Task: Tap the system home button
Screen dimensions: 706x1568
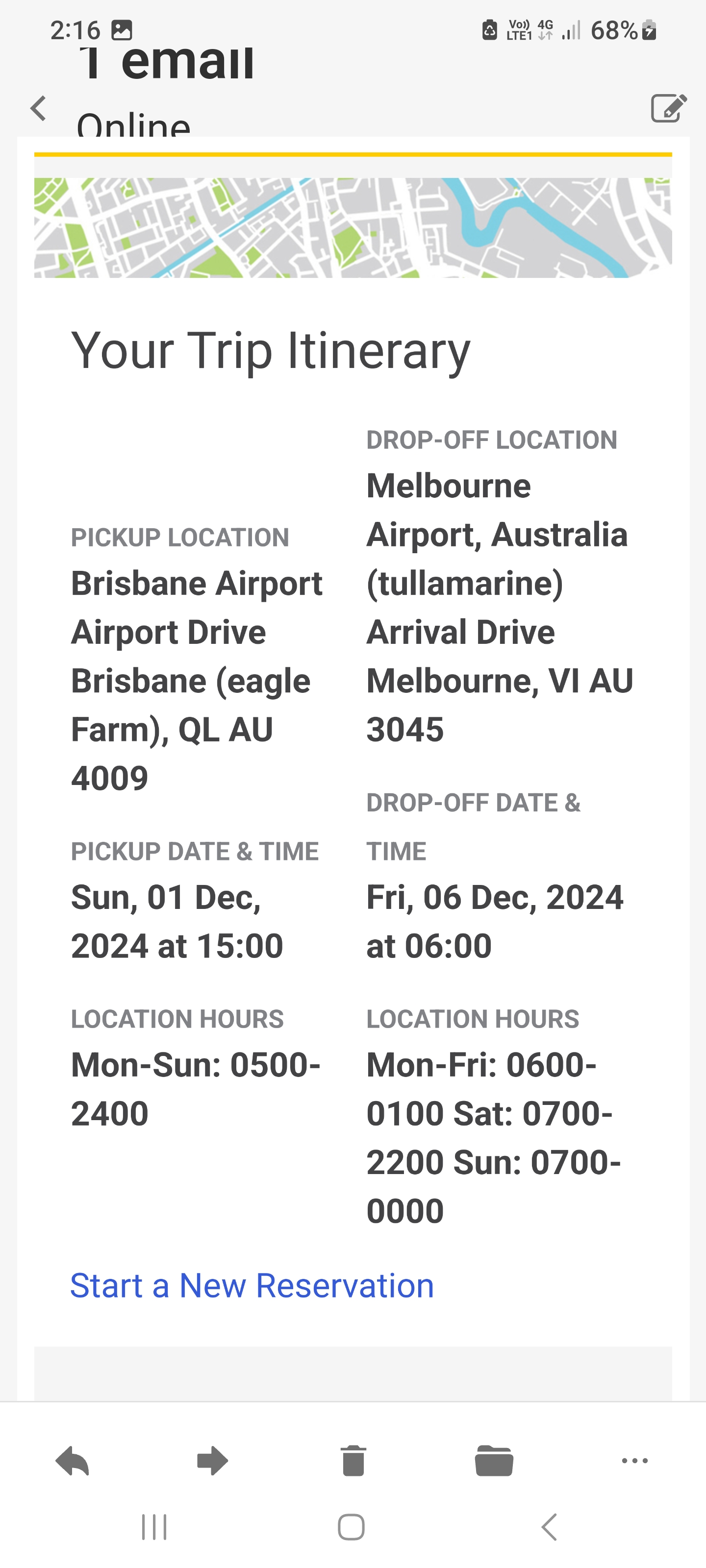Action: coord(352,1527)
